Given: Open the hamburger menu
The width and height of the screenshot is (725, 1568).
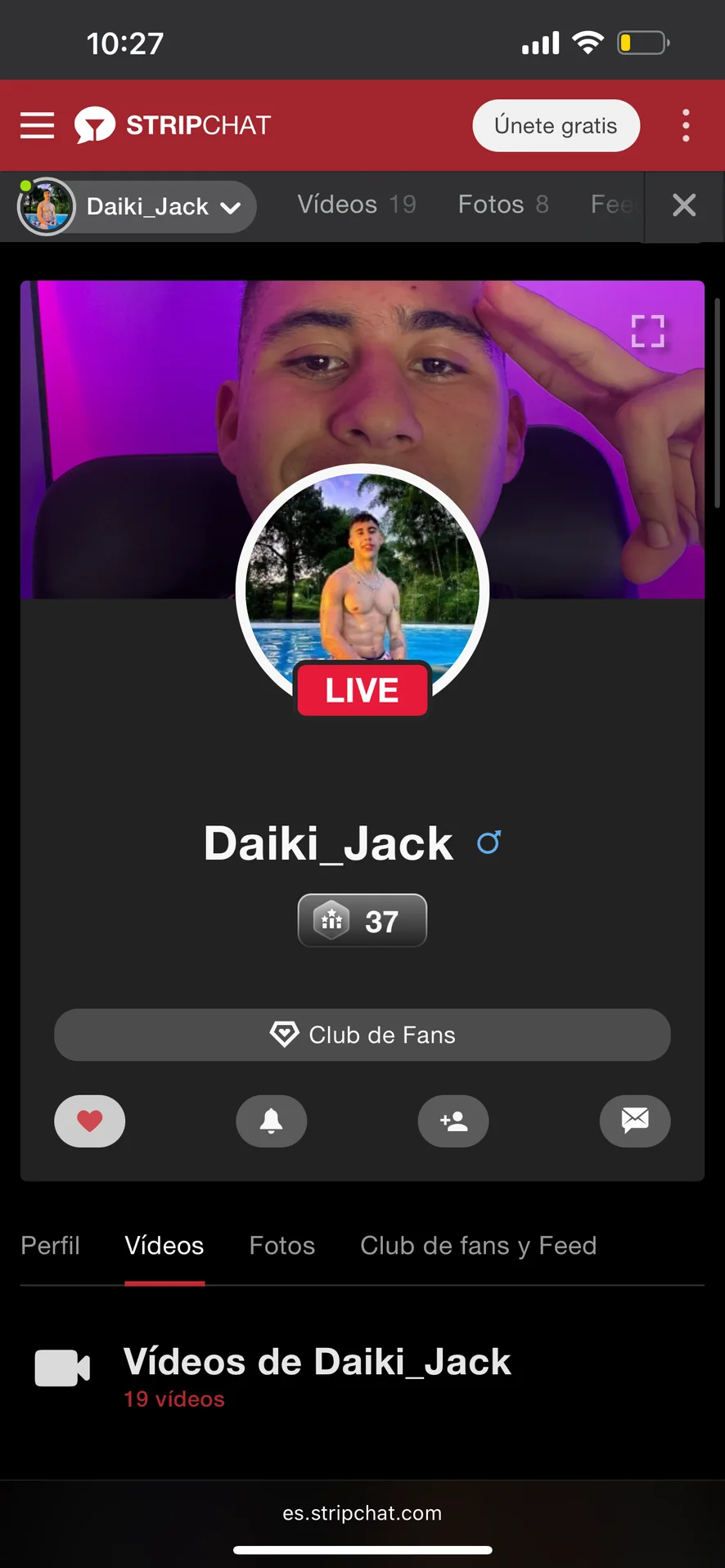Looking at the screenshot, I should pyautogui.click(x=38, y=125).
